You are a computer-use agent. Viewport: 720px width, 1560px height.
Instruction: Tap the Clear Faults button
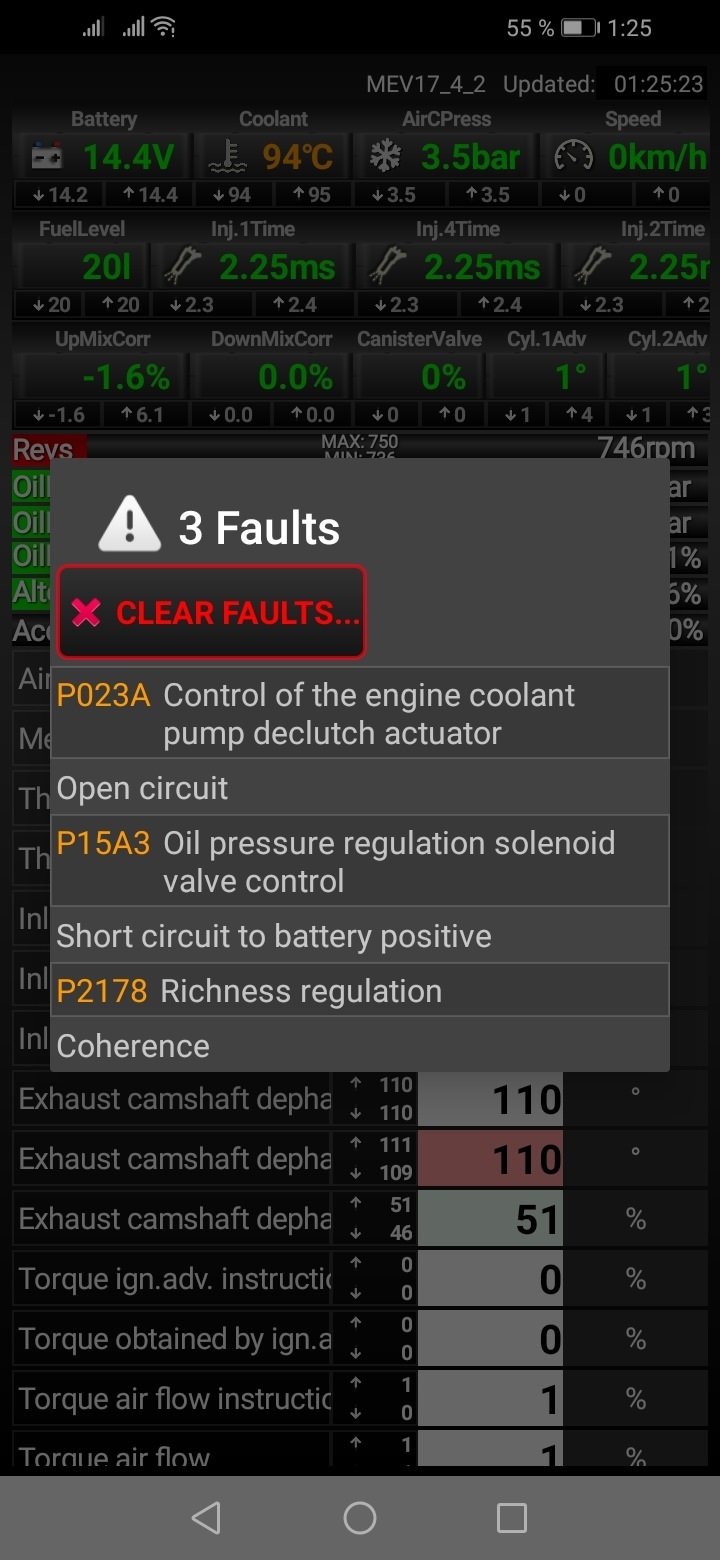coord(212,612)
